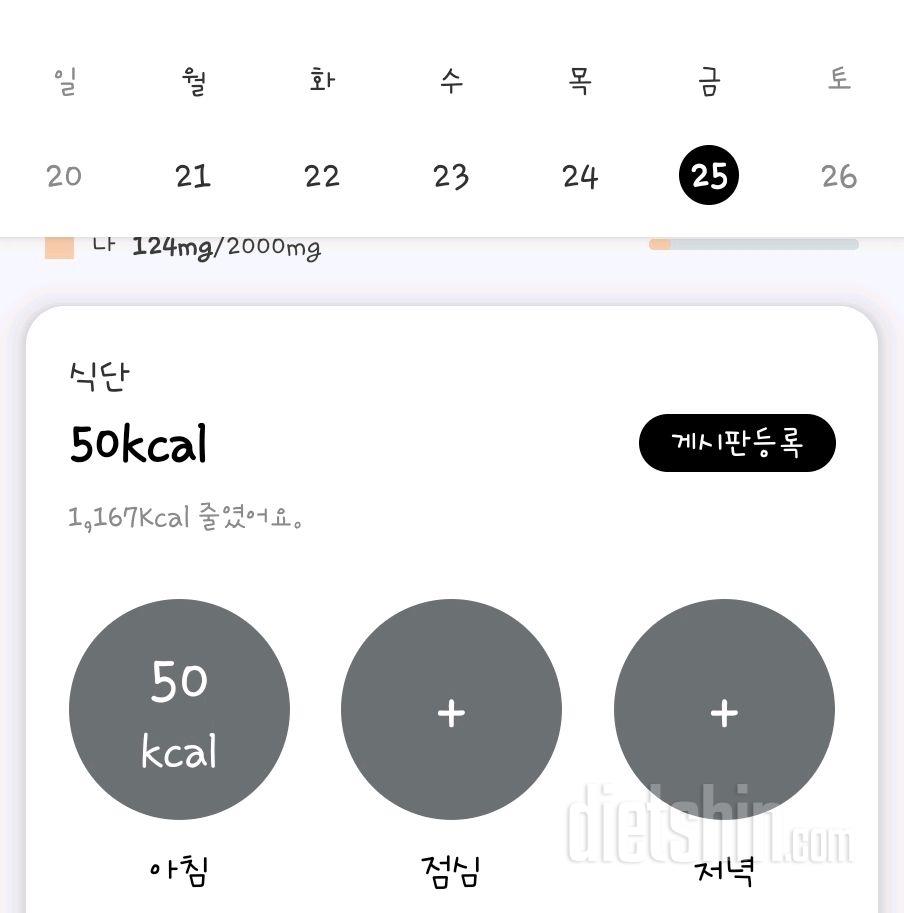This screenshot has height=913, width=904.
Task: Select date 20 in the week calendar
Action: point(64,176)
